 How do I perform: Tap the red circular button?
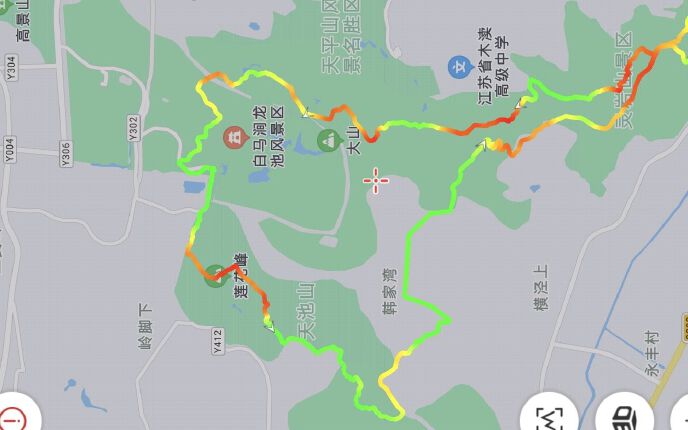(14, 416)
